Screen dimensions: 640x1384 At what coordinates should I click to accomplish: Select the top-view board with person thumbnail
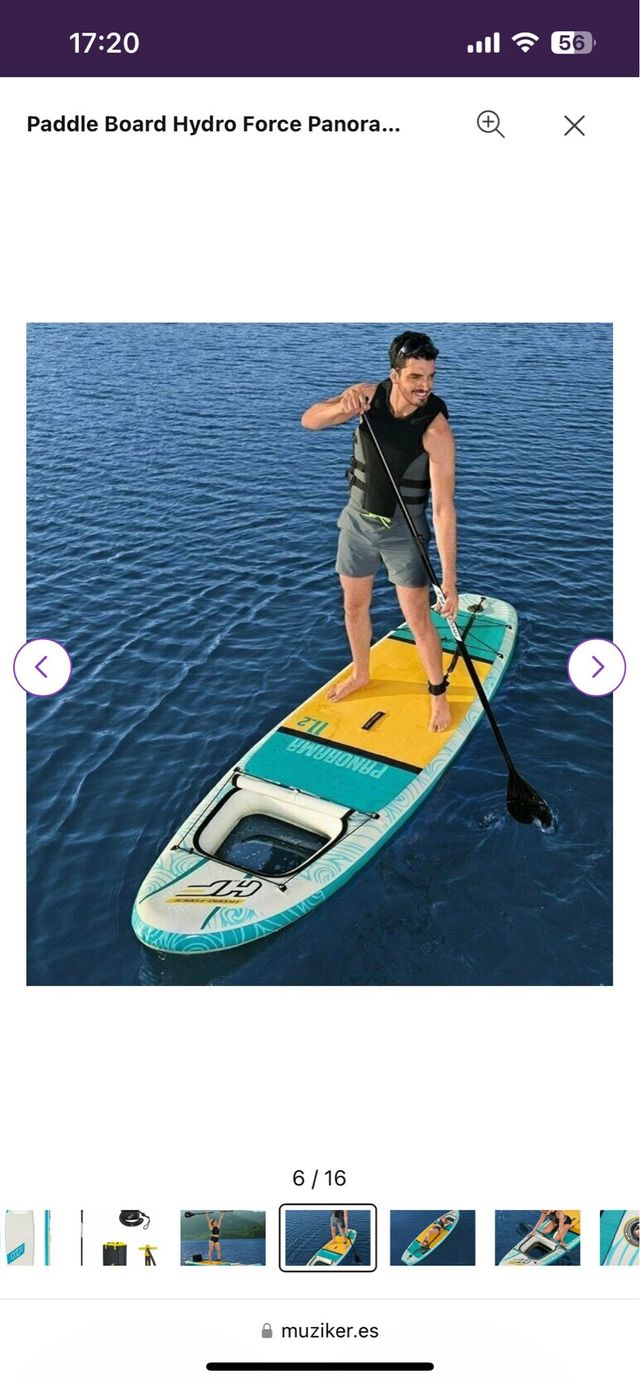tap(432, 1238)
